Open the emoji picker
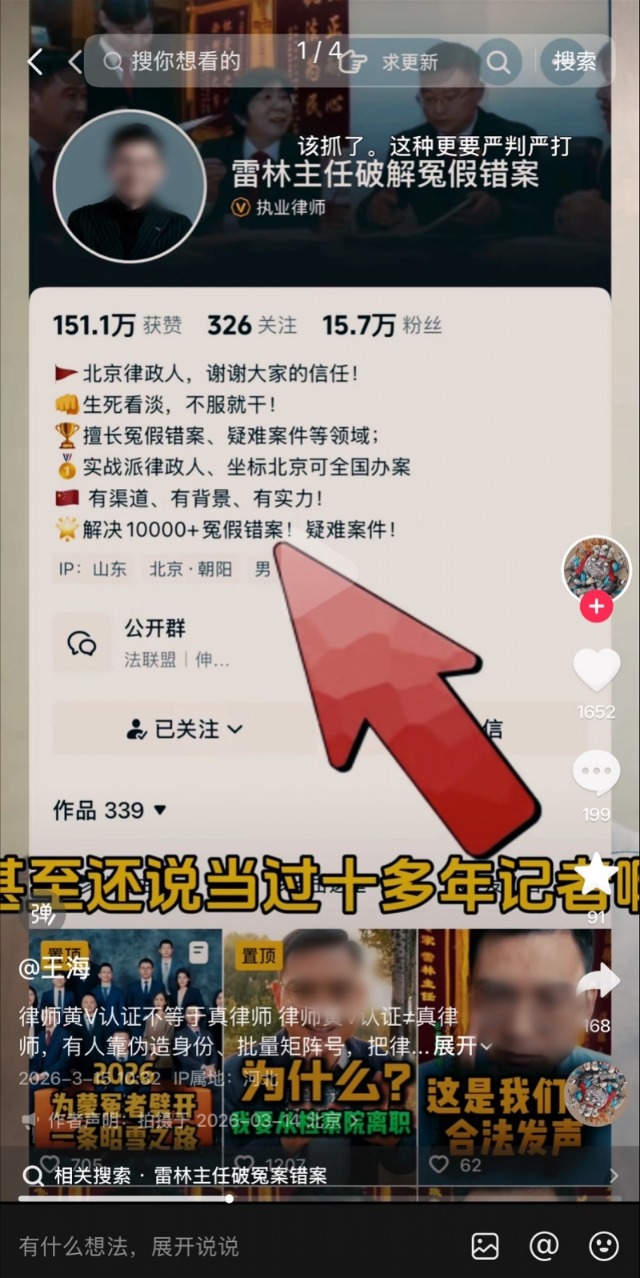The image size is (640, 1278). pyautogui.click(x=603, y=1246)
